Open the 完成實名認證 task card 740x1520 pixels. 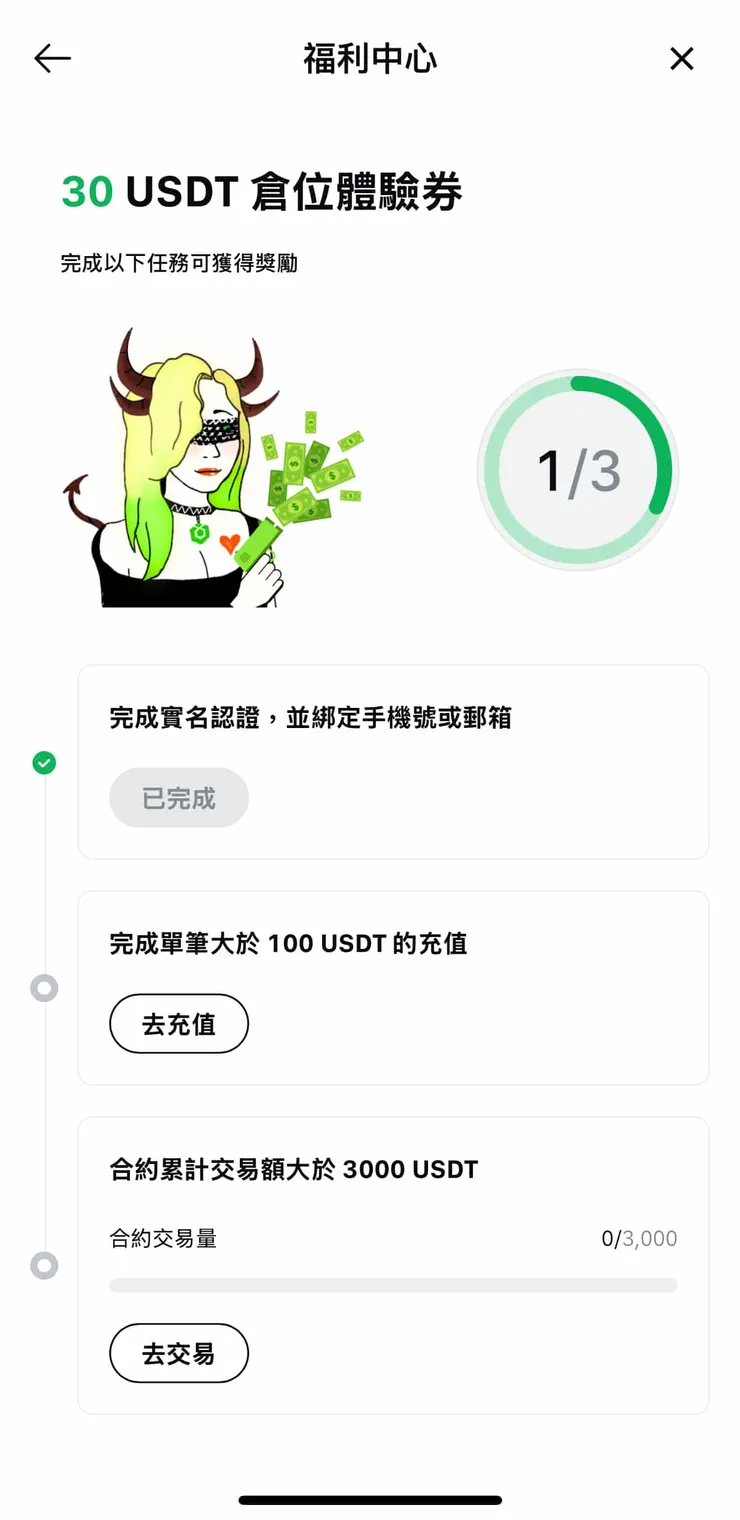point(393,762)
